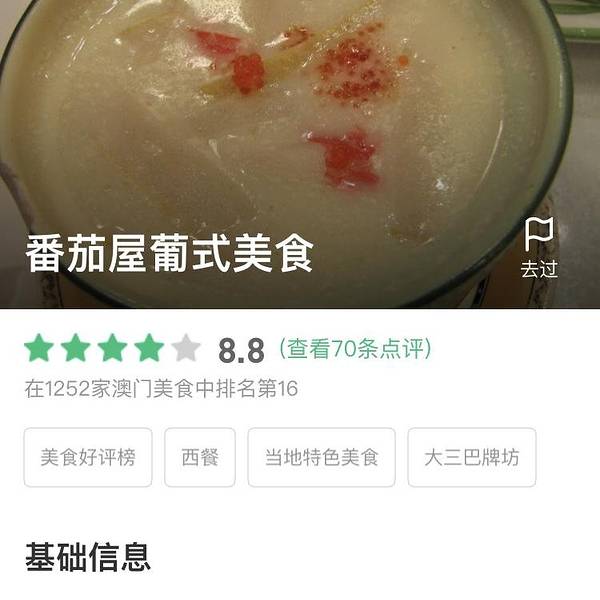Image resolution: width=600 pixels, height=600 pixels.
Task: Choose the 大三巴牌坊 tag
Action: tap(472, 458)
